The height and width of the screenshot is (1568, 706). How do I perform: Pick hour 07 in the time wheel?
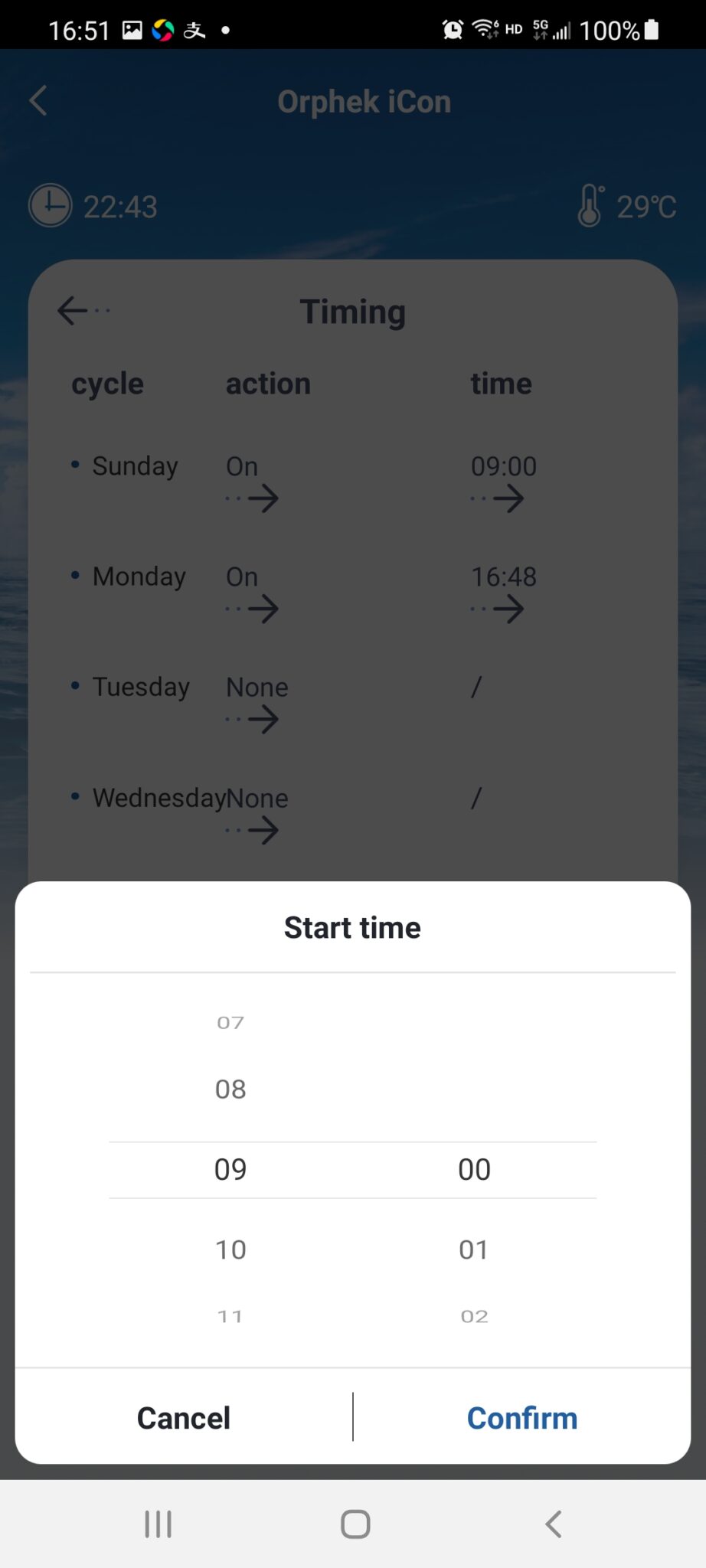pyautogui.click(x=230, y=1022)
